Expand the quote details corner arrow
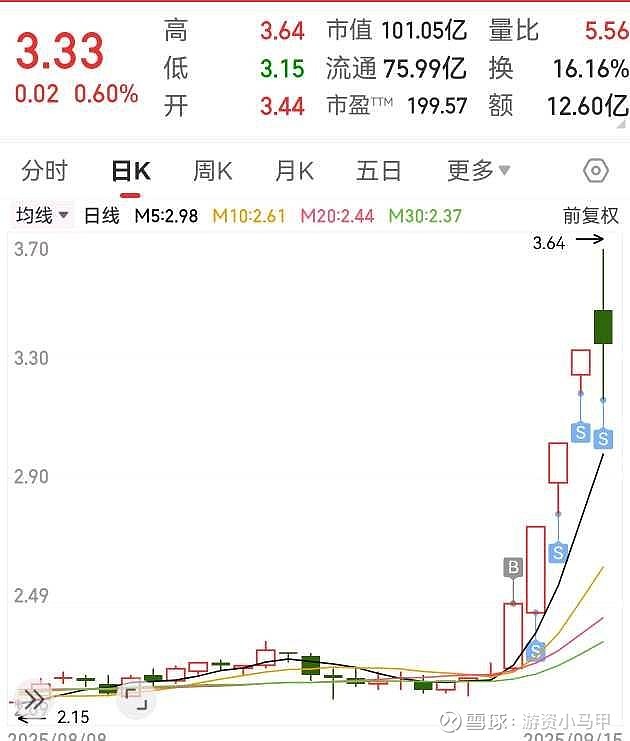Viewport: 630px width, 741px height. point(621,124)
